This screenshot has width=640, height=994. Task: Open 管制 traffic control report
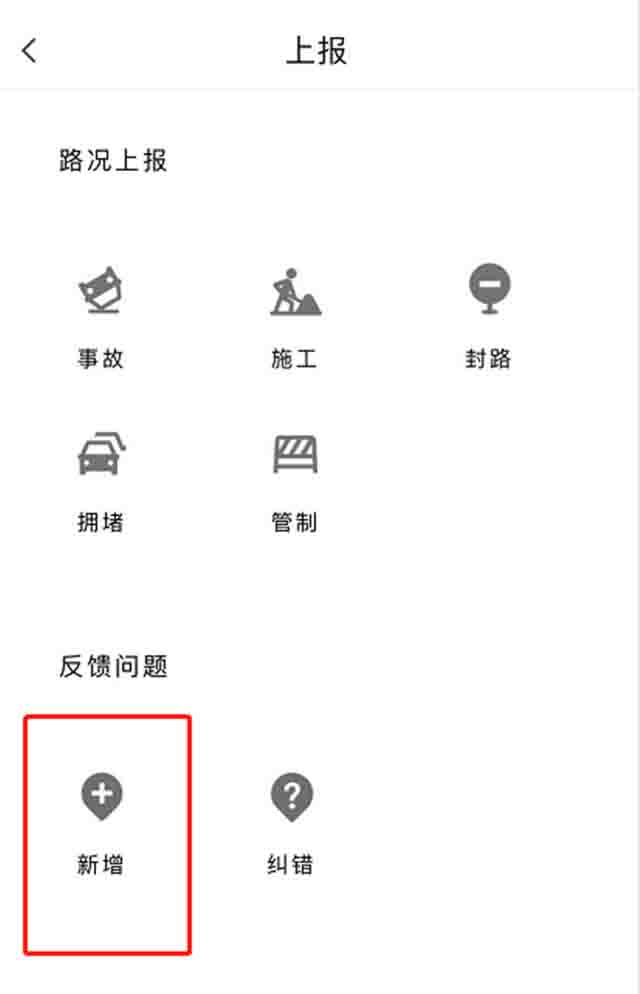tap(294, 475)
